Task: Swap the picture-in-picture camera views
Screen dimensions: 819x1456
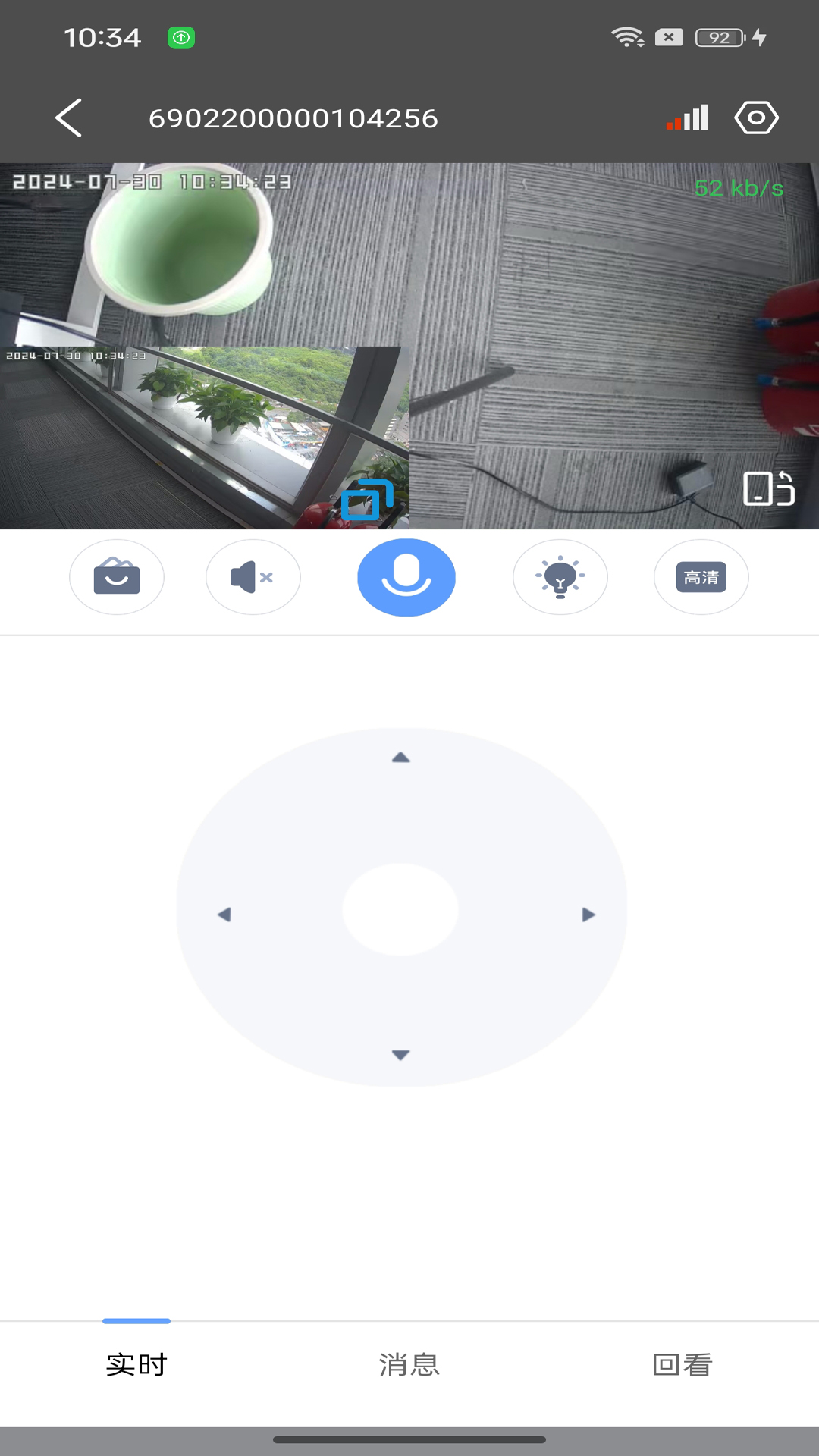Action: coord(367,500)
